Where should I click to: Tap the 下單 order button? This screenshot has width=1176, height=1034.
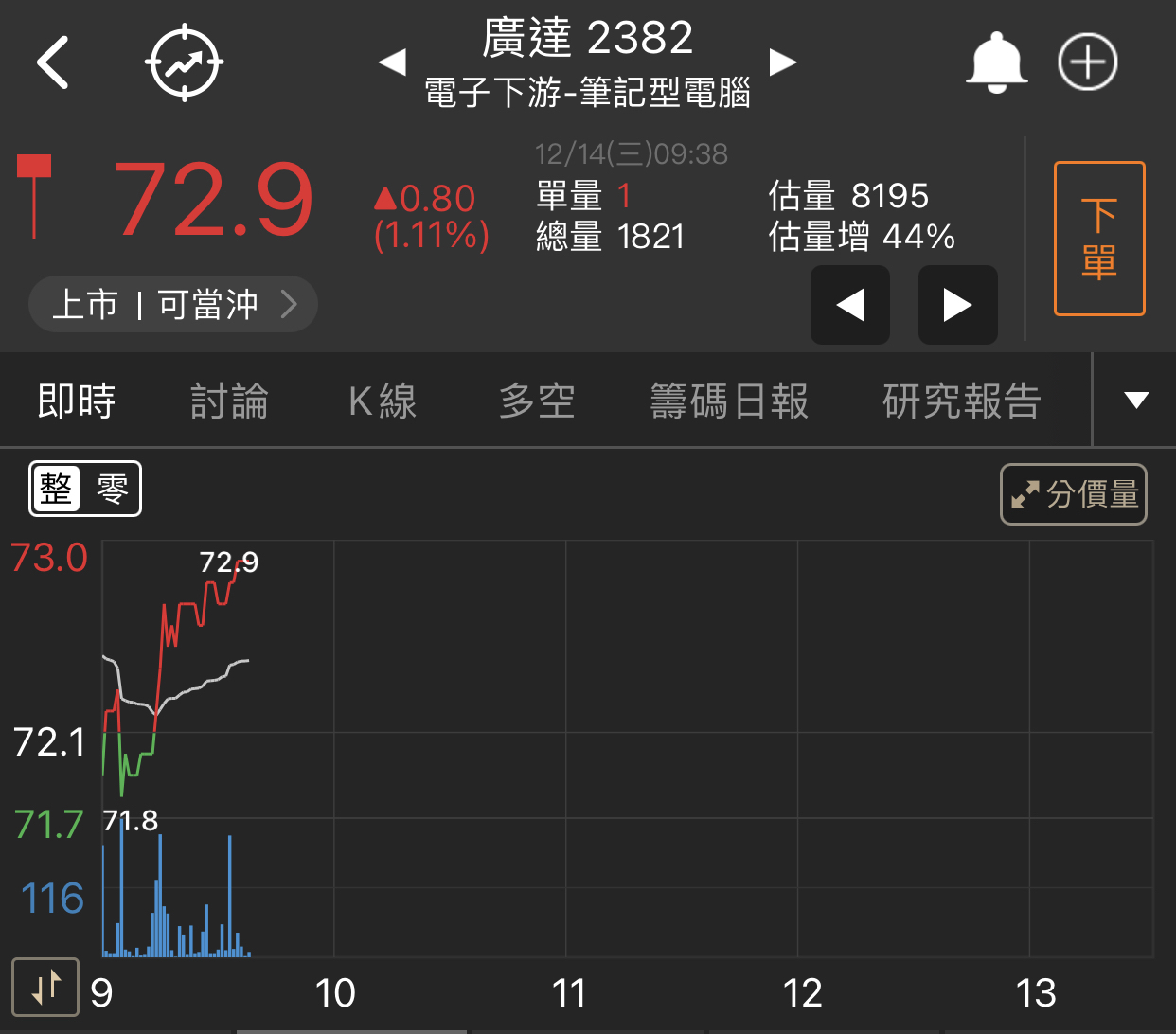1098,239
